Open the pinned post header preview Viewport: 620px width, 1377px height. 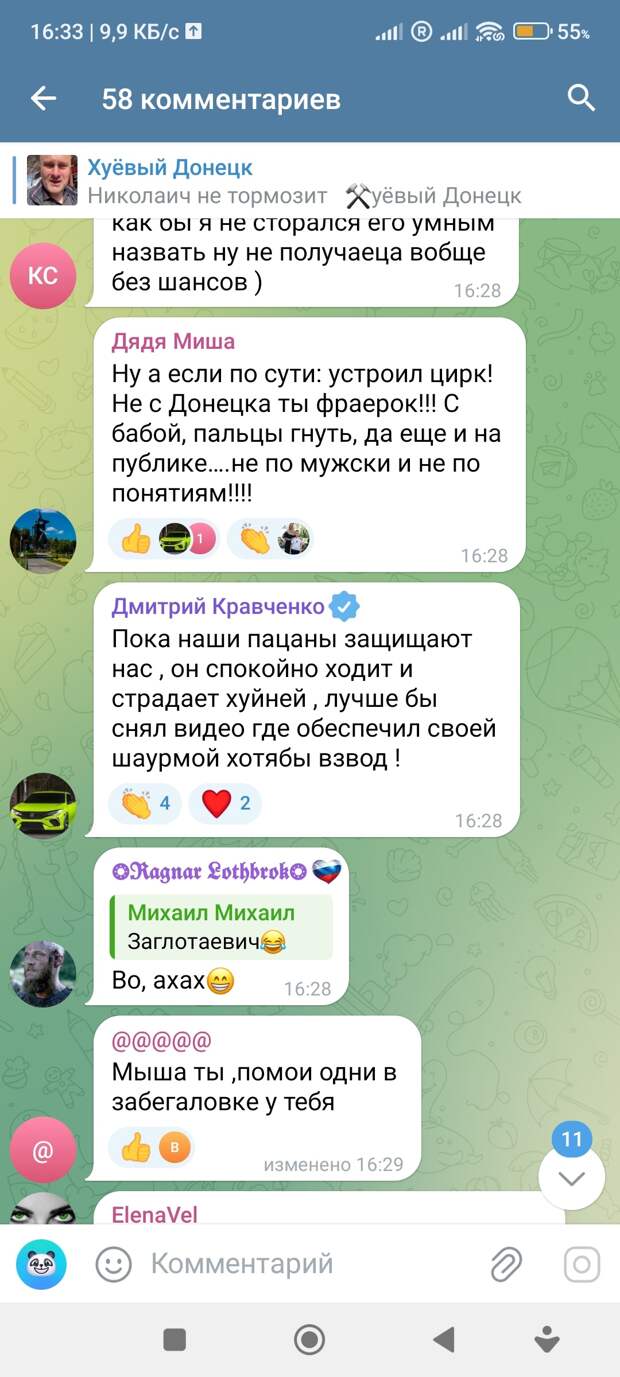300,181
